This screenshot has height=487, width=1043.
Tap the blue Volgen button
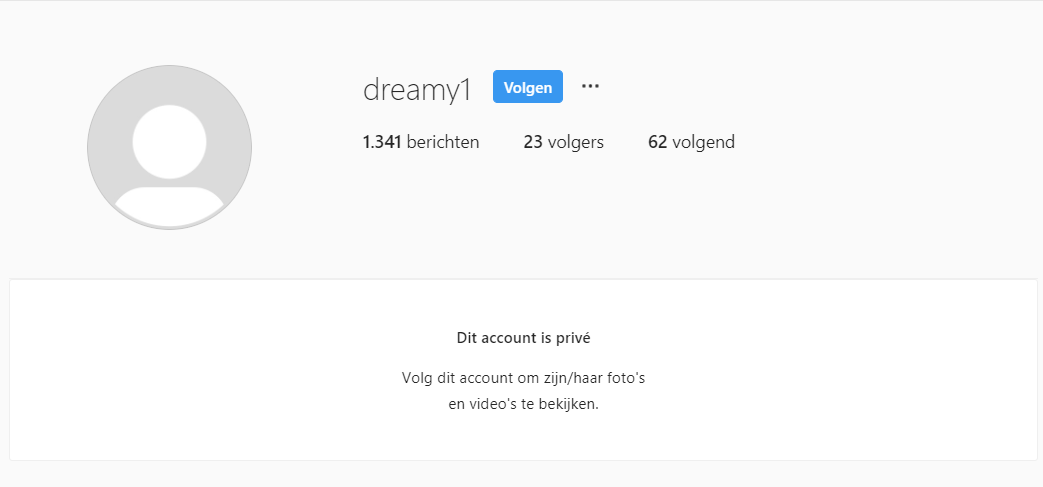[527, 87]
